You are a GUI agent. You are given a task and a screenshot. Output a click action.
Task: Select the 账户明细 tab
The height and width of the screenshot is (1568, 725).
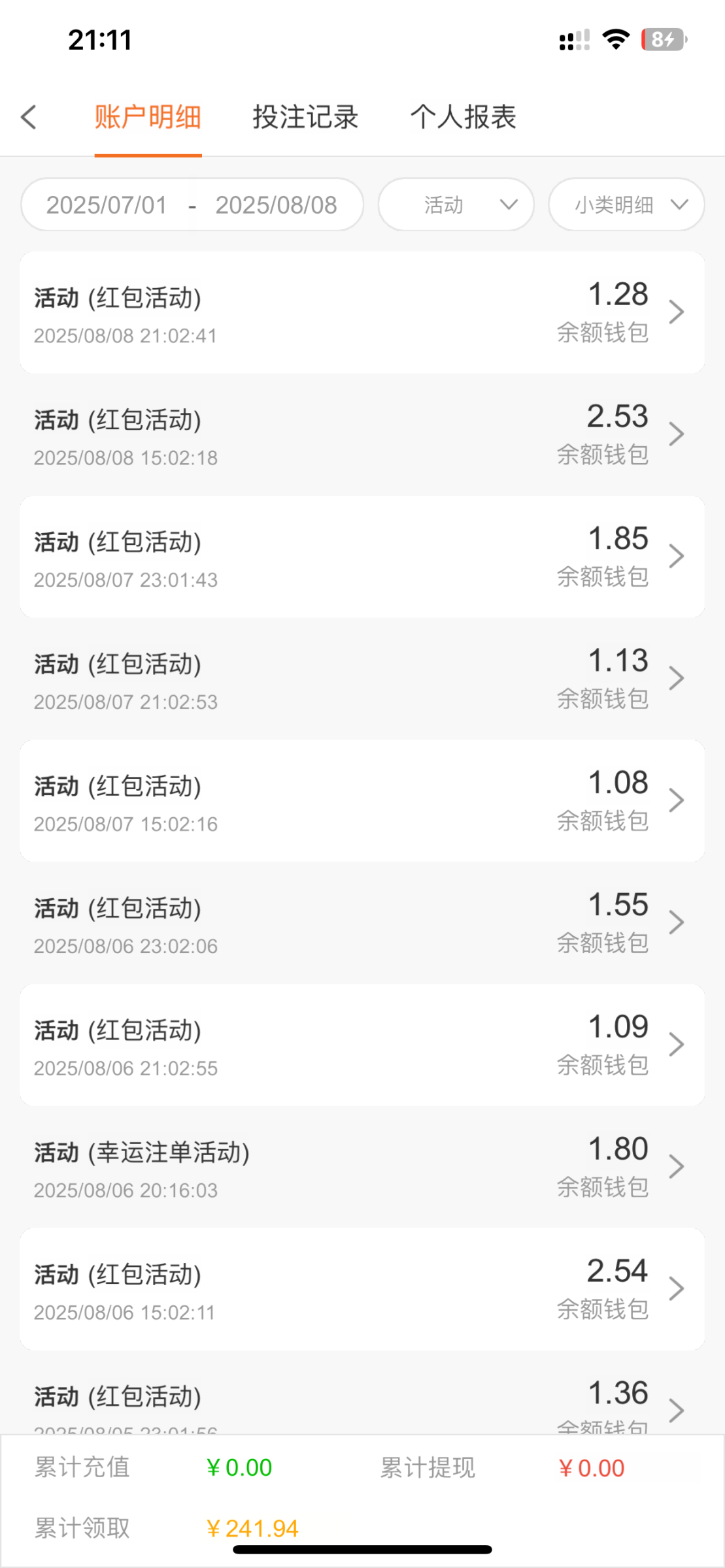click(x=148, y=118)
